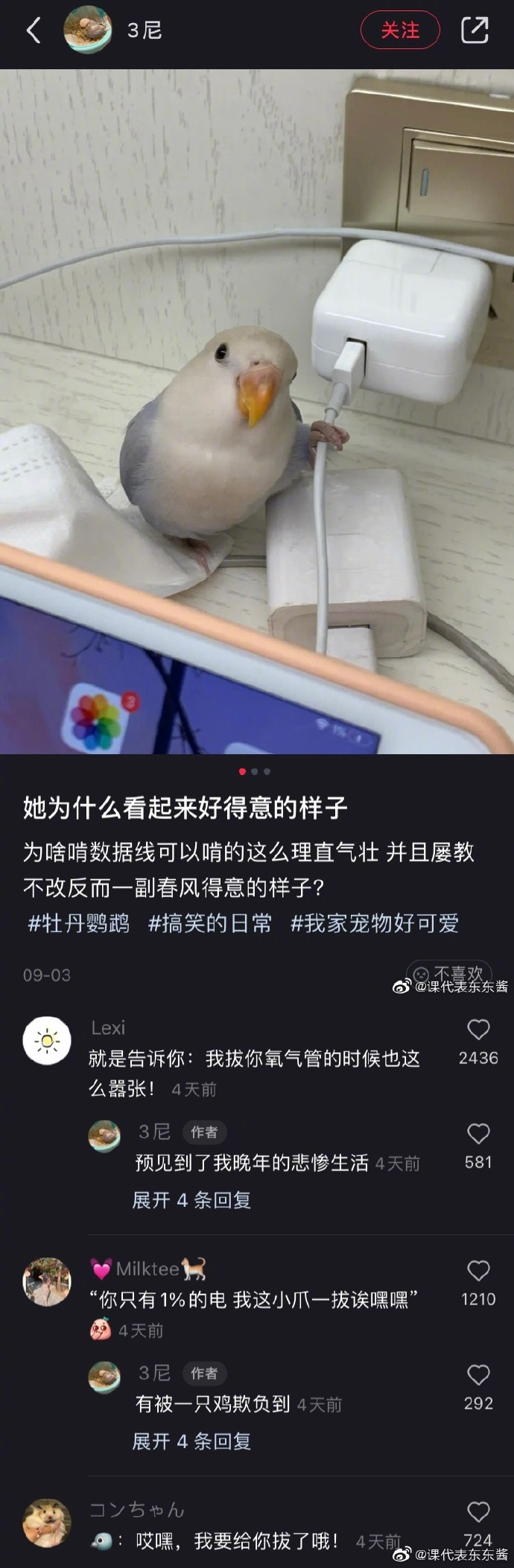
Task: Open the #我家宠物好可爱 hashtag
Action: [374, 924]
